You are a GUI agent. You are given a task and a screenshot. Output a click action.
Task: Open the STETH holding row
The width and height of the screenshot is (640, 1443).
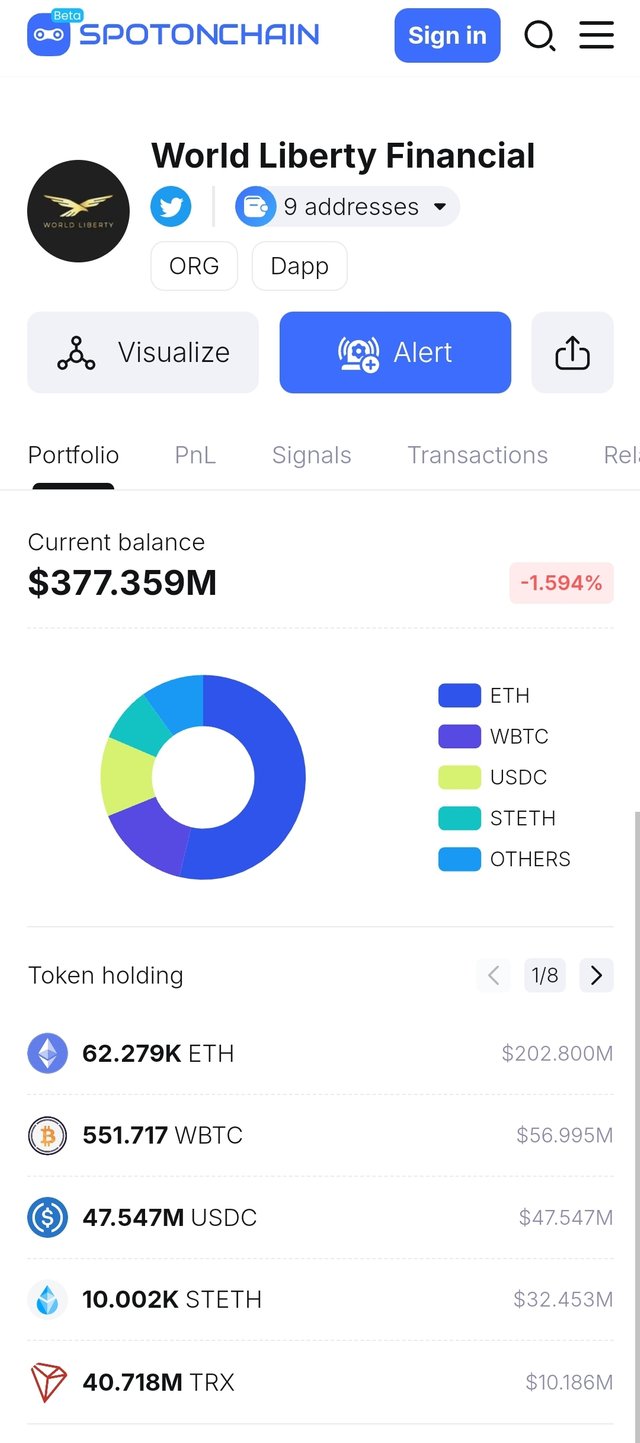pos(320,1299)
